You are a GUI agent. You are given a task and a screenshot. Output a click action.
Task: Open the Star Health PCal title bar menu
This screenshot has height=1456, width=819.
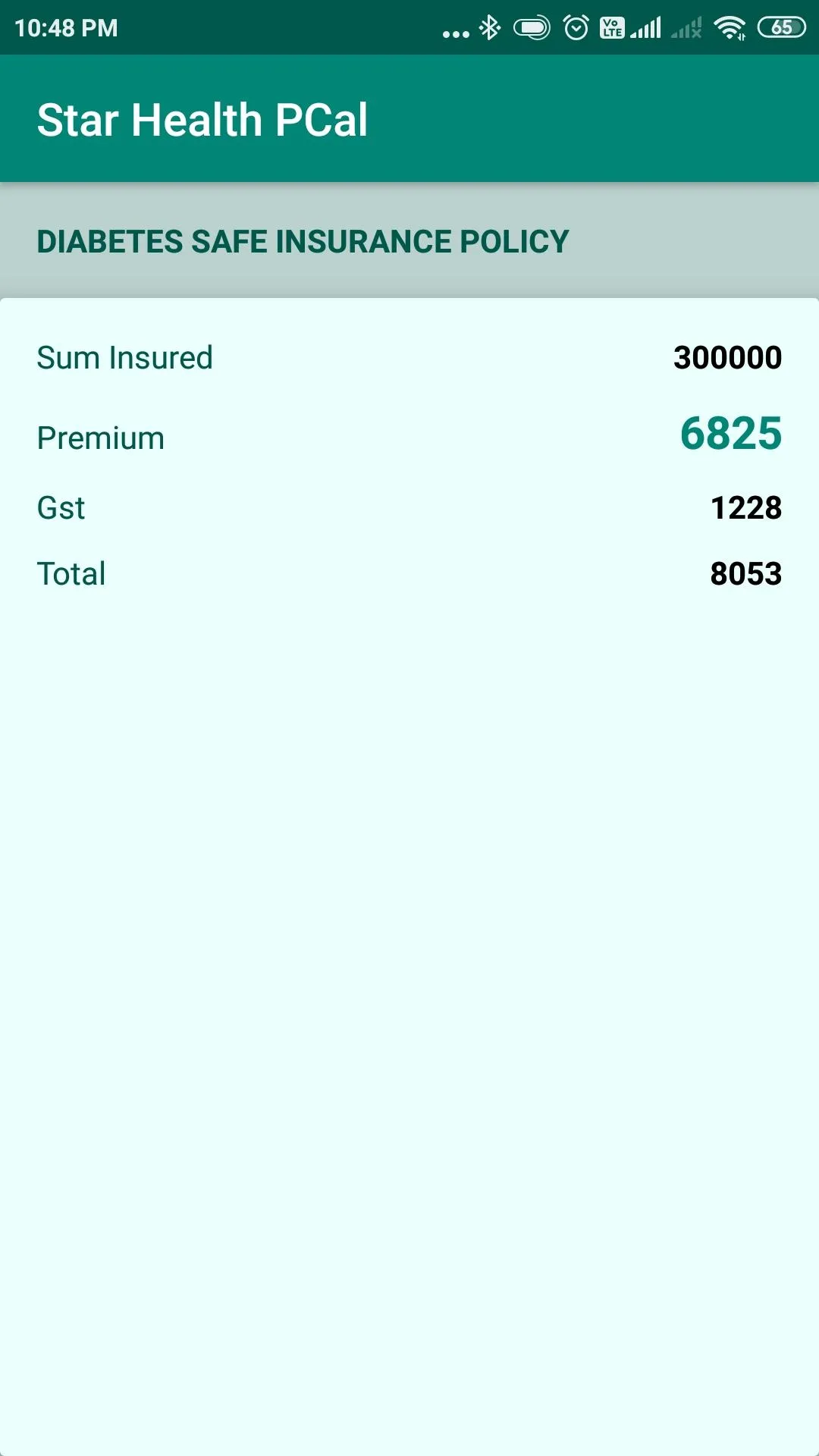pyautogui.click(x=203, y=119)
